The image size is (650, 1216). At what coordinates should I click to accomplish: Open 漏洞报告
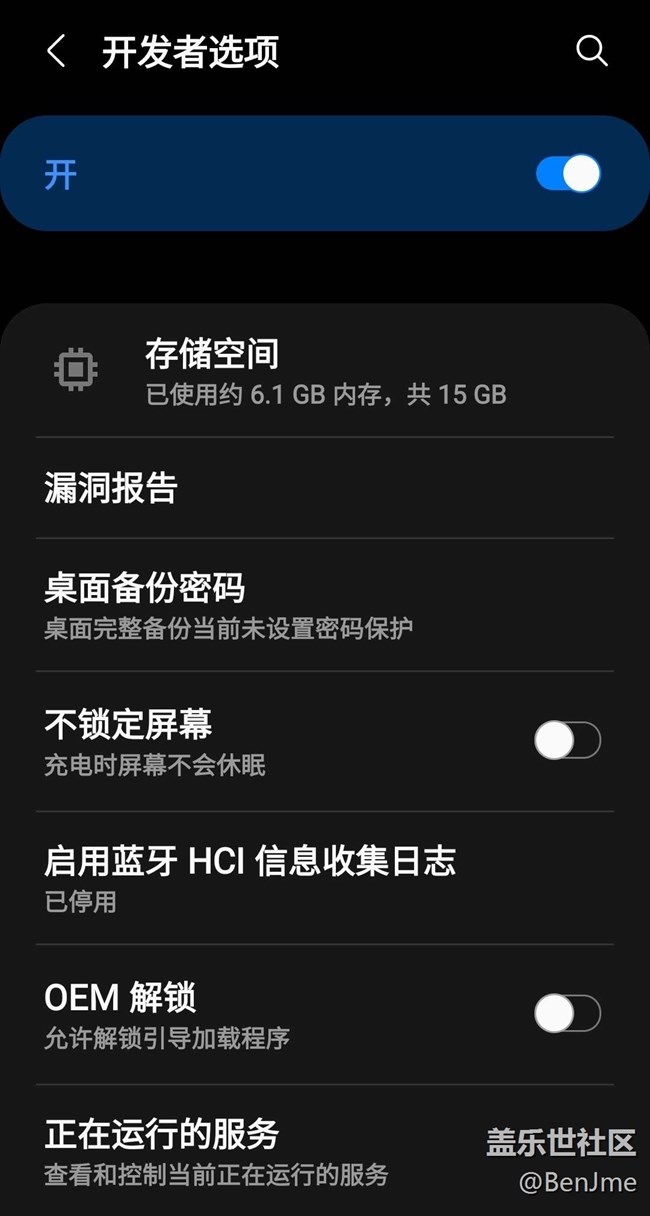[325, 488]
